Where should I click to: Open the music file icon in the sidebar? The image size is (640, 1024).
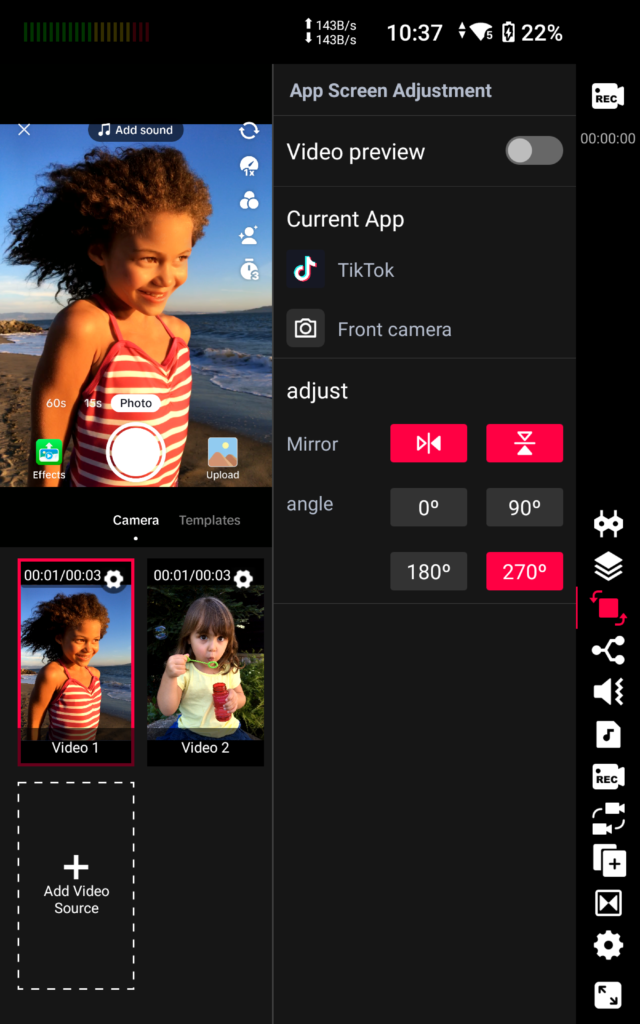click(608, 734)
